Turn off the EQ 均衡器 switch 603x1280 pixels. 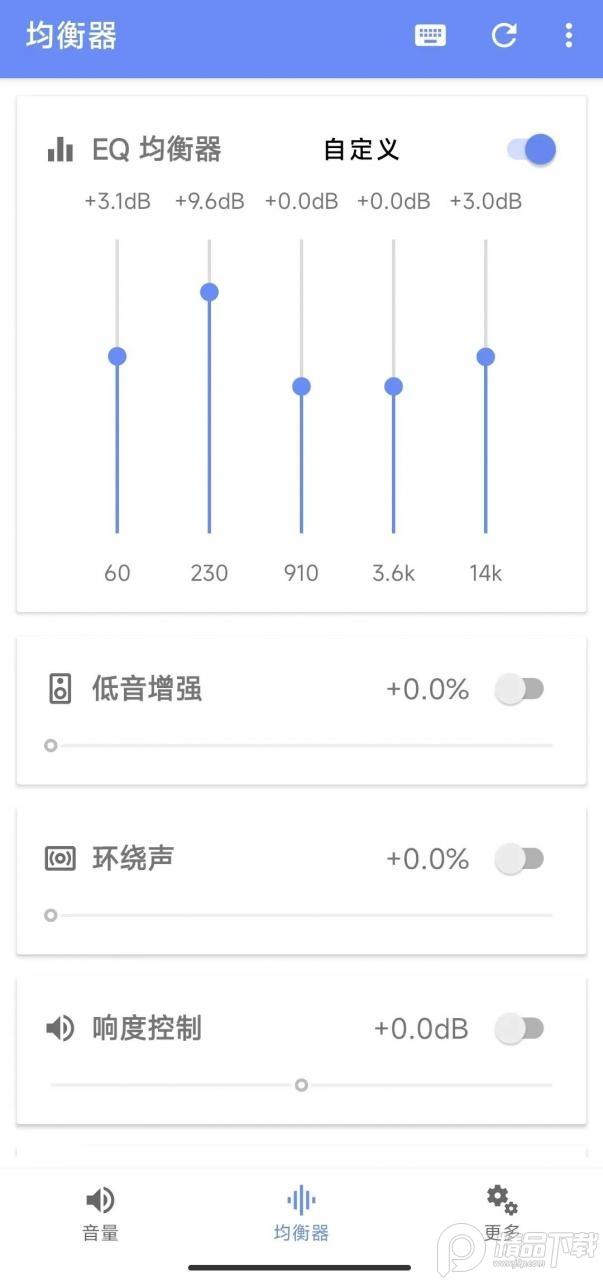(531, 150)
